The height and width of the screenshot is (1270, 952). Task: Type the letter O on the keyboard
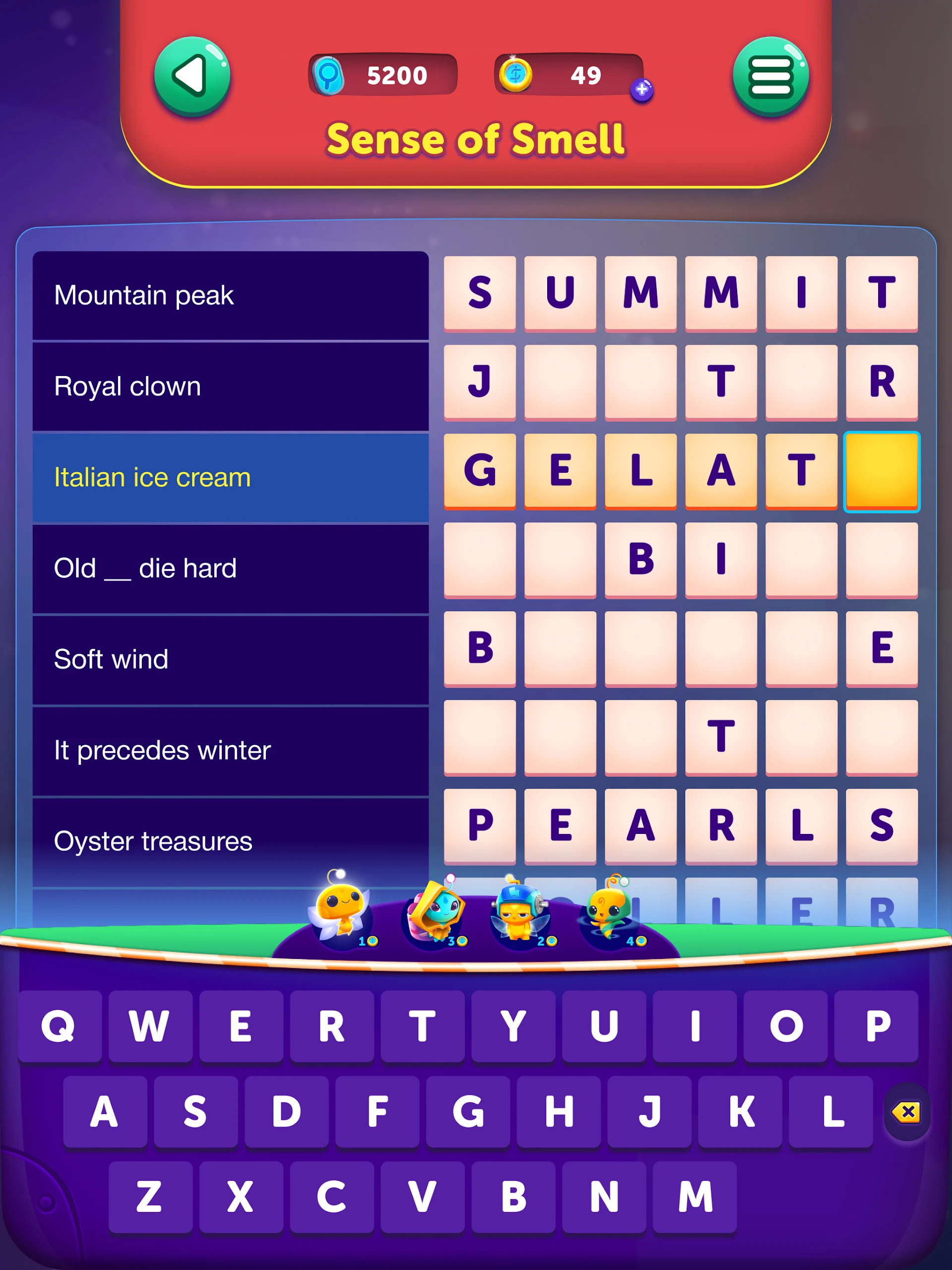pos(785,1026)
